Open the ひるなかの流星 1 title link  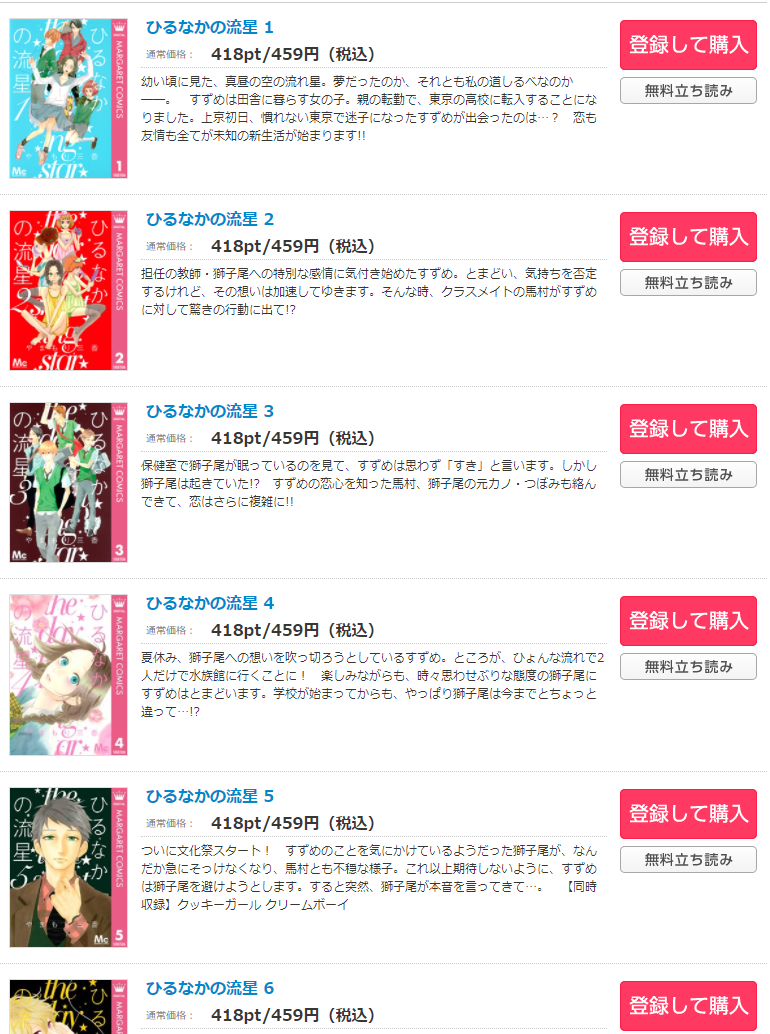click(209, 27)
